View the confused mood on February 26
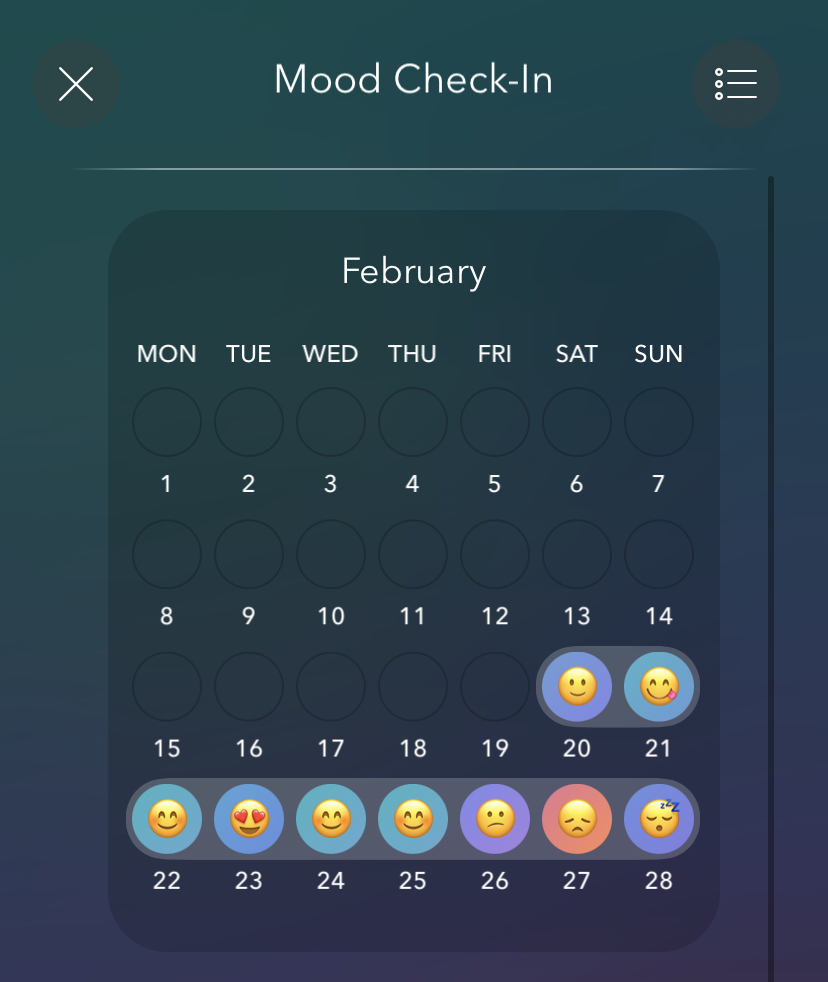 [495, 819]
